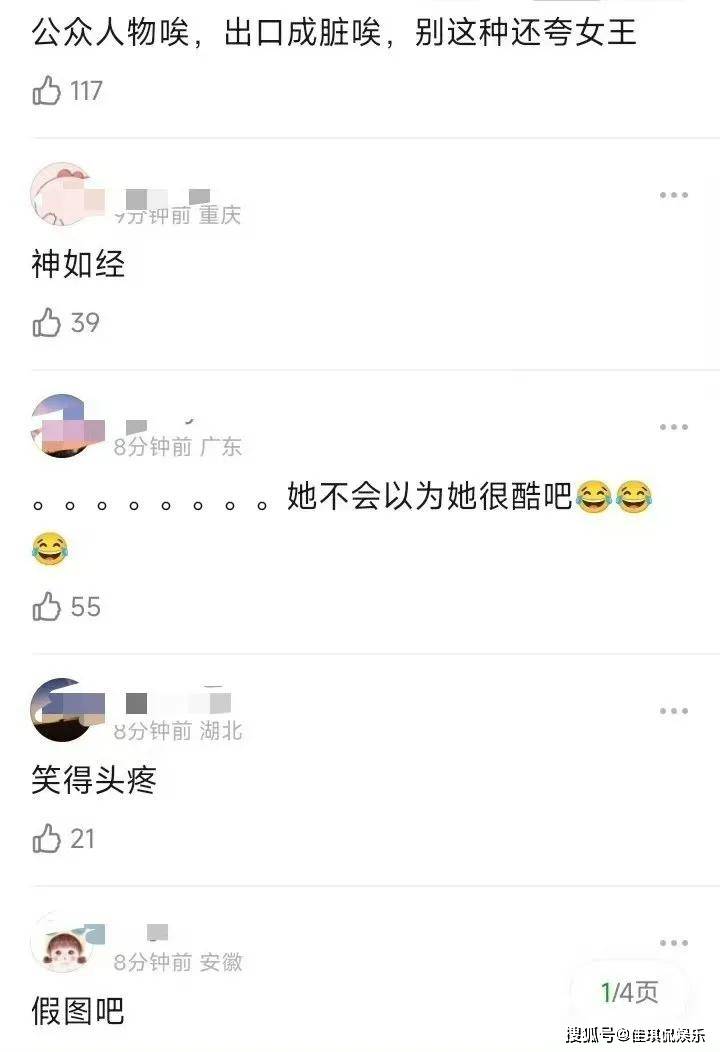Open more options for the 安徽 comment
The height and width of the screenshot is (1052, 720).
674,943
